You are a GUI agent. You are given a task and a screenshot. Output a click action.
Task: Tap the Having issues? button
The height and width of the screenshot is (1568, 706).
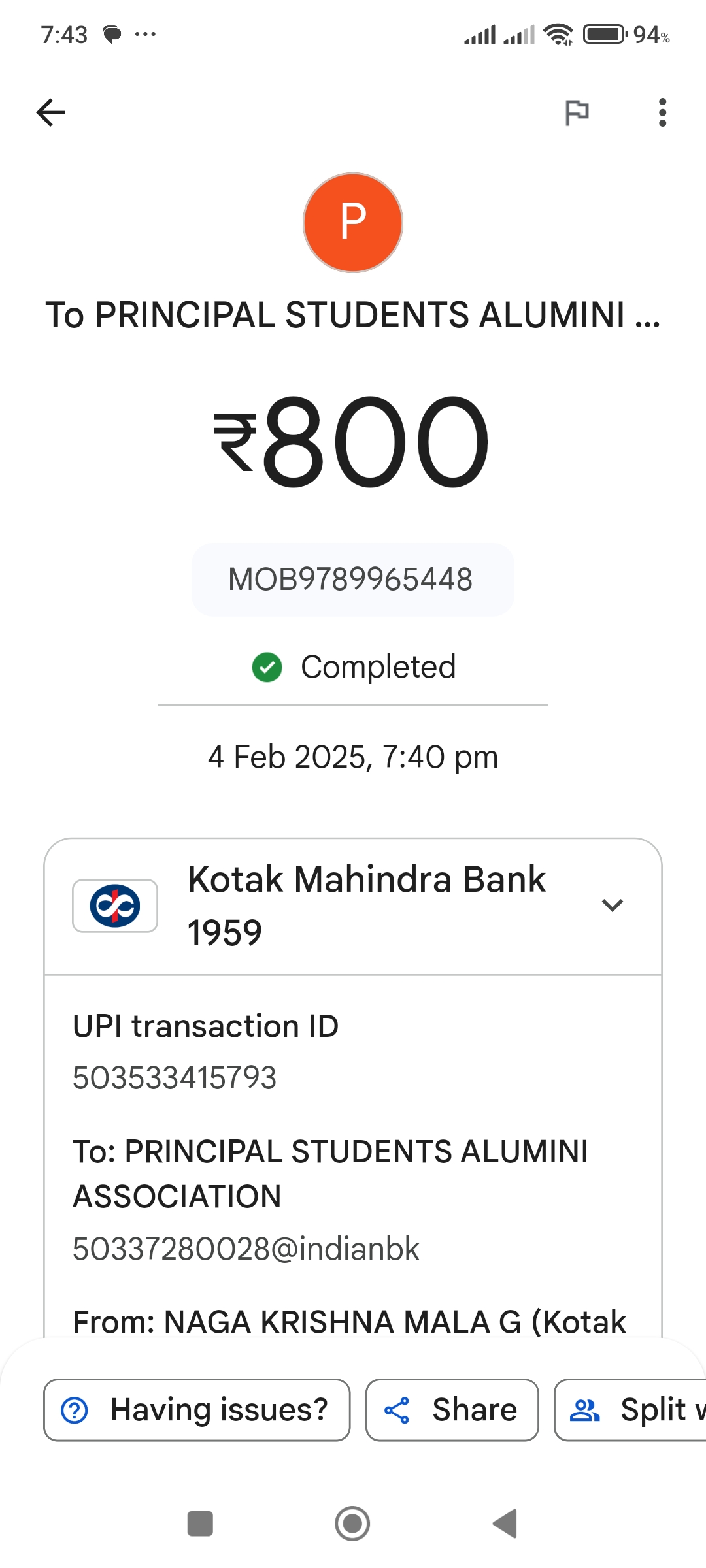point(197,1410)
